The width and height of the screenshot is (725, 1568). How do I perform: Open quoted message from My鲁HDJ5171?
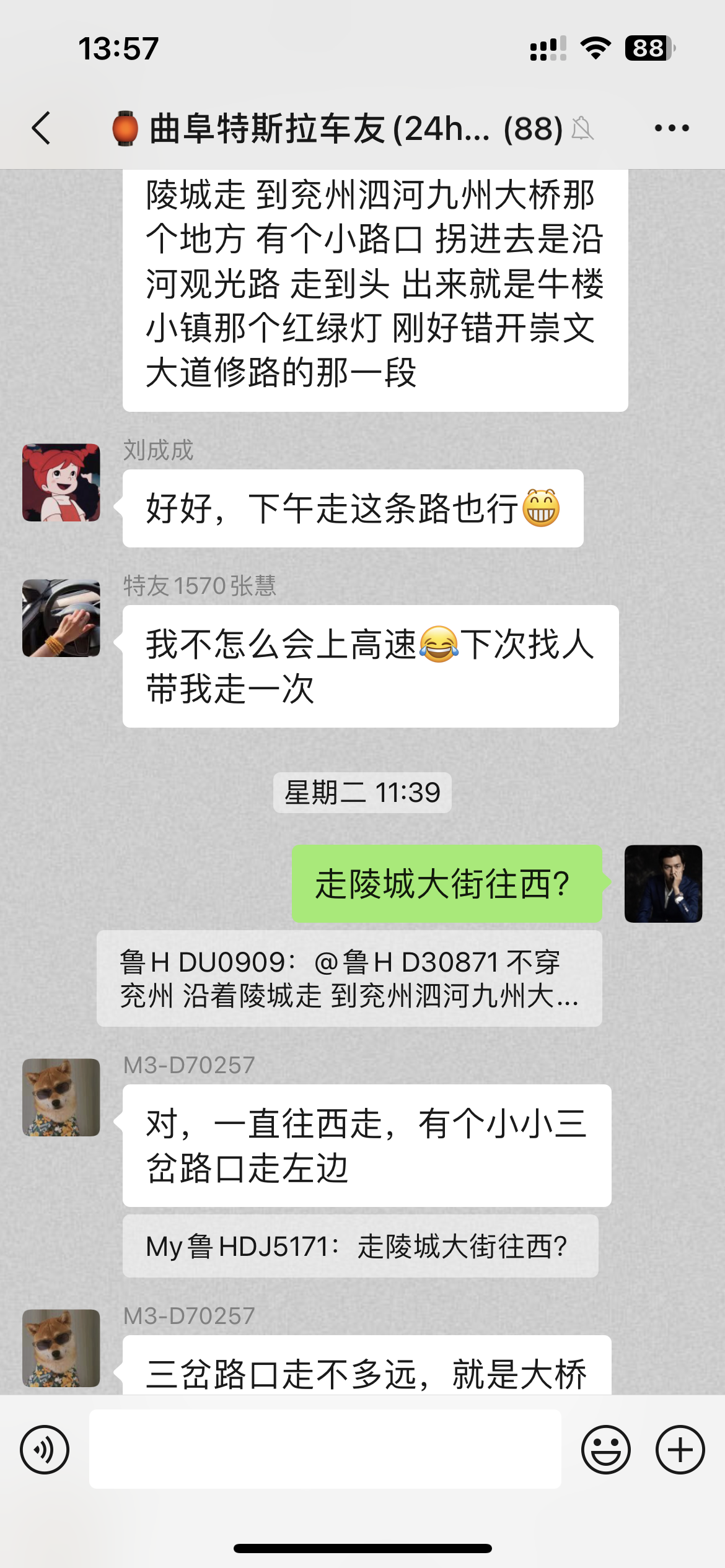pyautogui.click(x=360, y=1246)
